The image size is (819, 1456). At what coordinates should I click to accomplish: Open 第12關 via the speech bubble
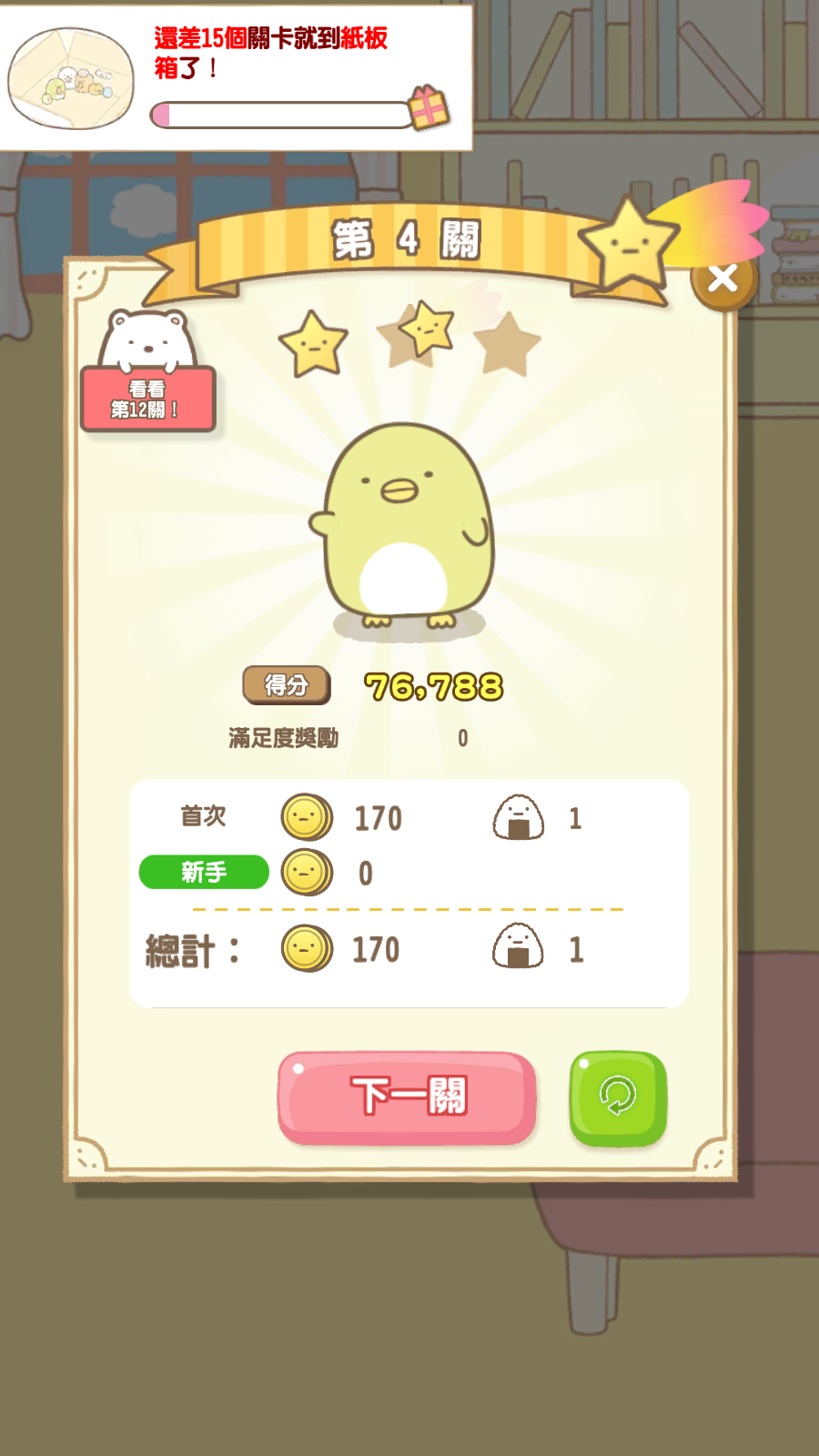pyautogui.click(x=146, y=398)
